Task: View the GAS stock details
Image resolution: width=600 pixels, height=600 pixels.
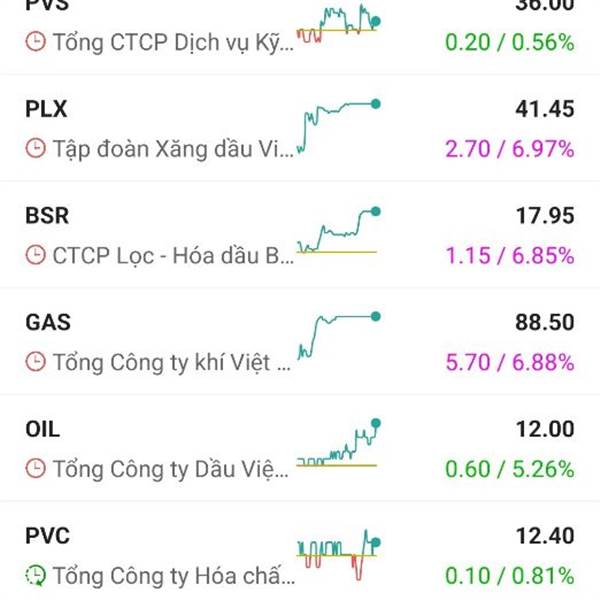Action: pyautogui.click(x=160, y=342)
